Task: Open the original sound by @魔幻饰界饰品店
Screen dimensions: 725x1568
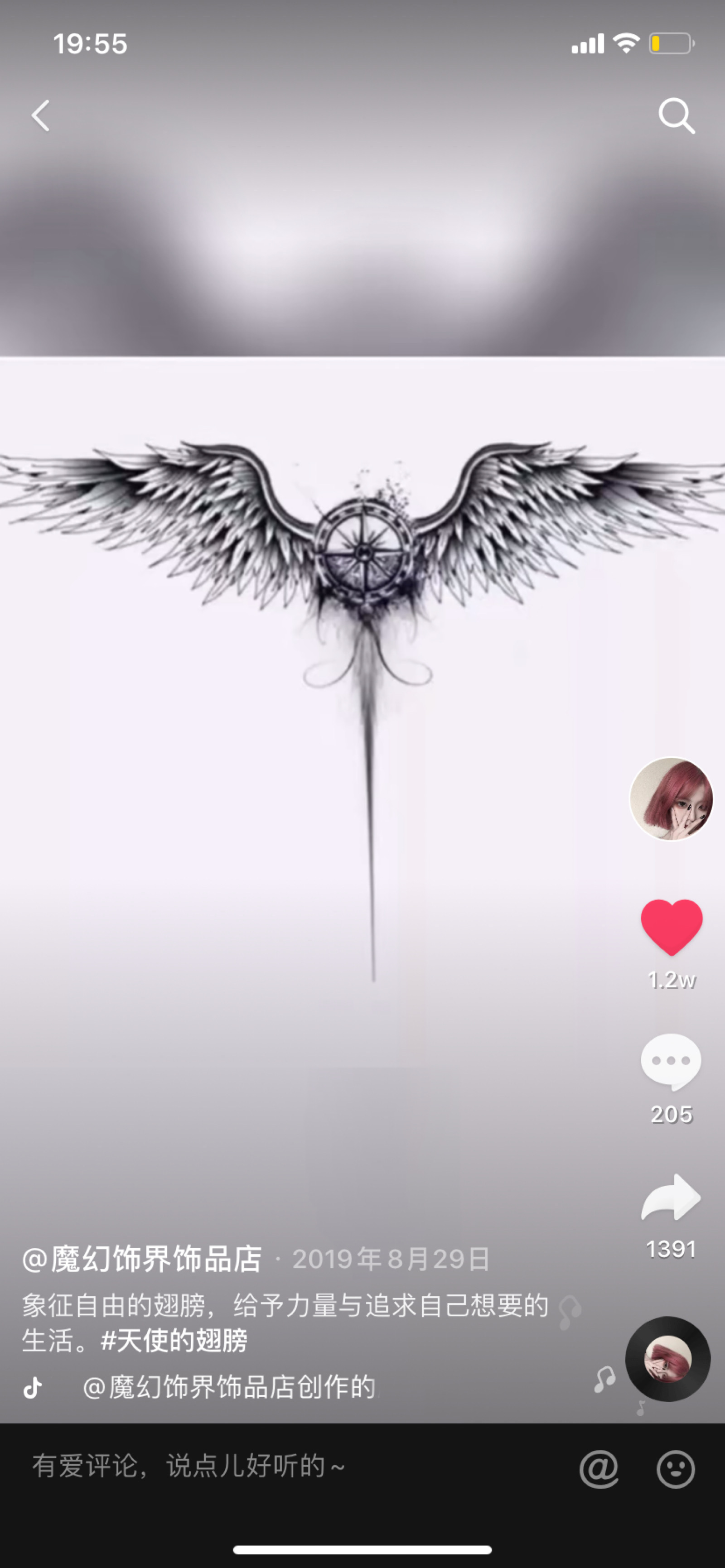Action: (230, 1387)
